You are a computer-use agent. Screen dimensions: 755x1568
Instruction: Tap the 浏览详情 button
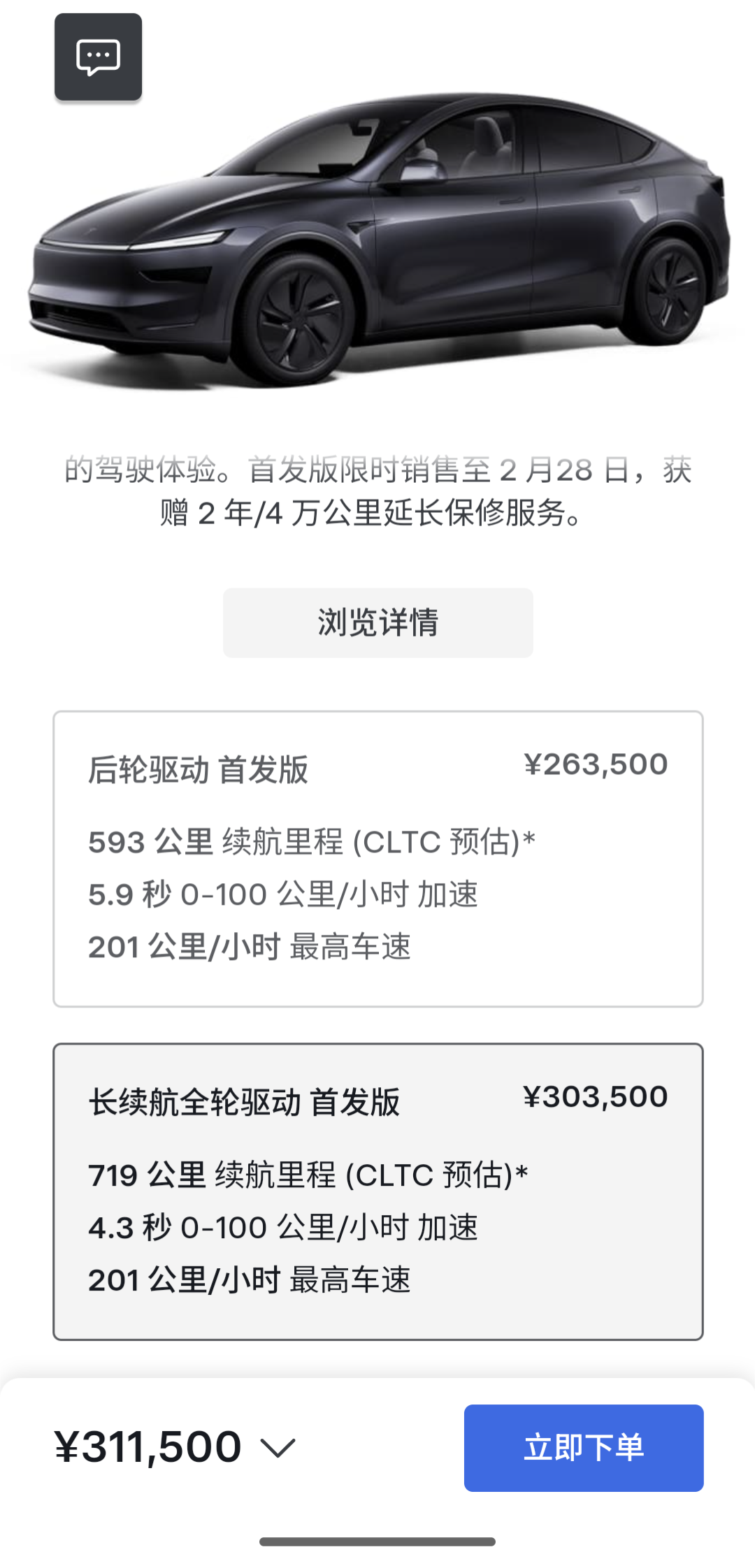pos(377,623)
